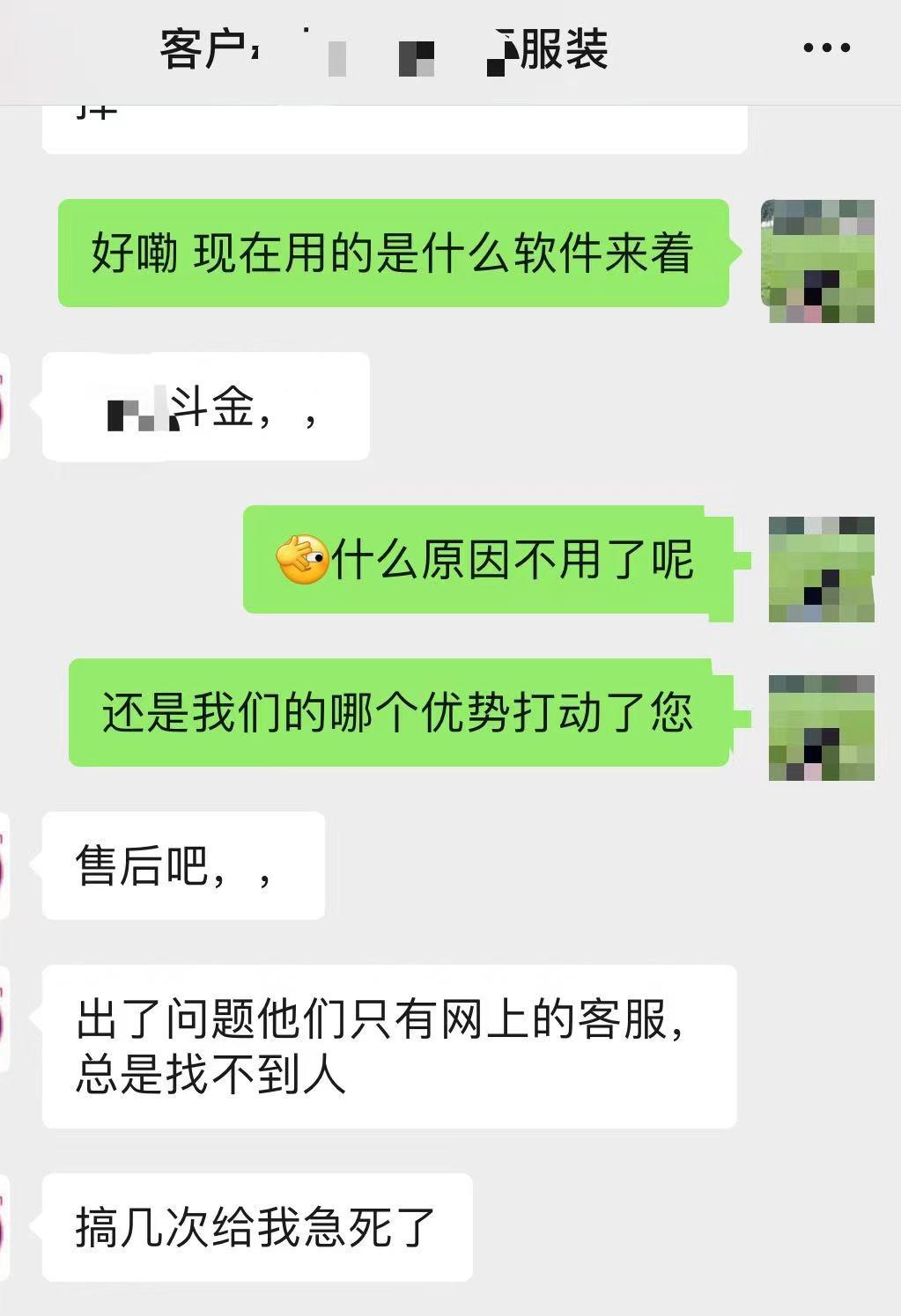Tap the chat title 客户服装

click(x=379, y=50)
